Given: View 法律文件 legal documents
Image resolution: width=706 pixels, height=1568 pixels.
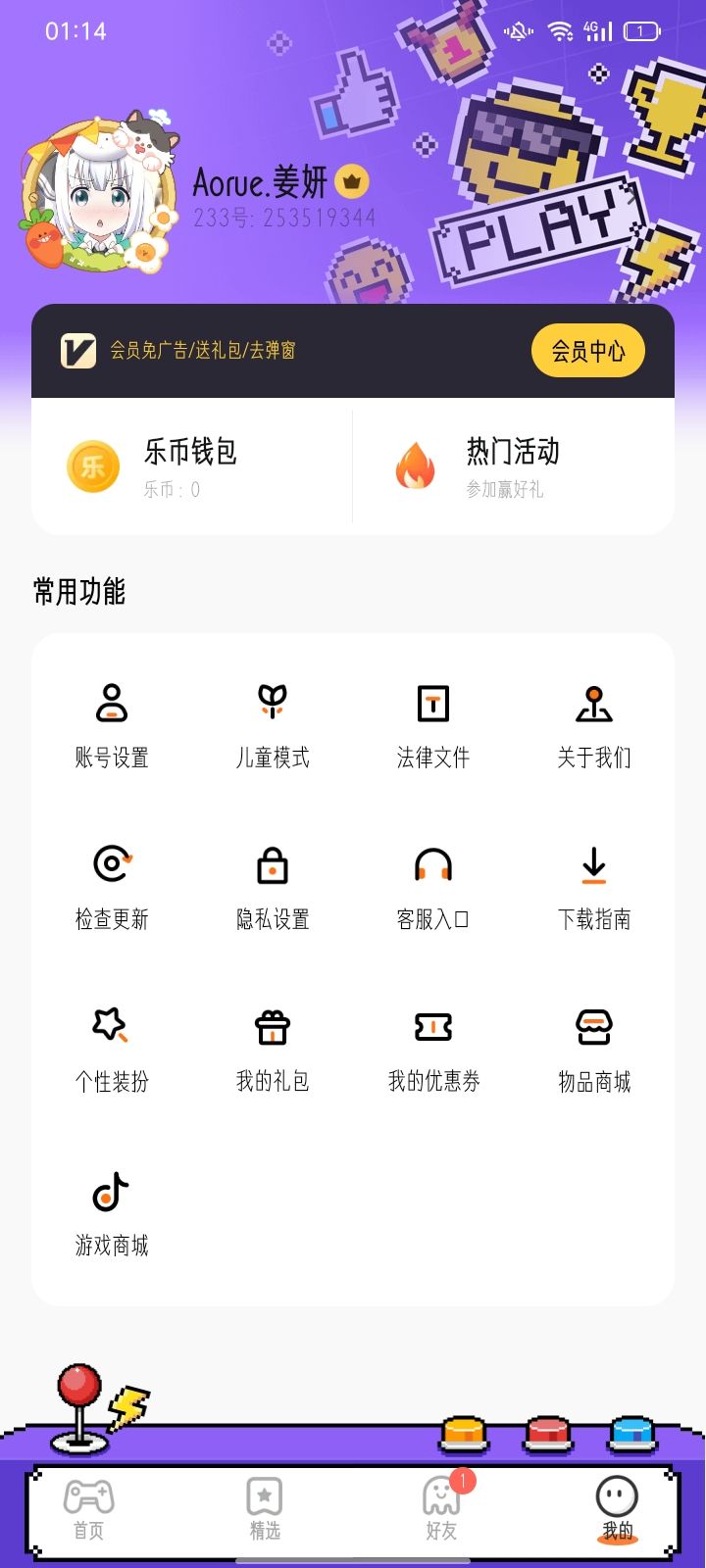Looking at the screenshot, I should click(x=433, y=725).
